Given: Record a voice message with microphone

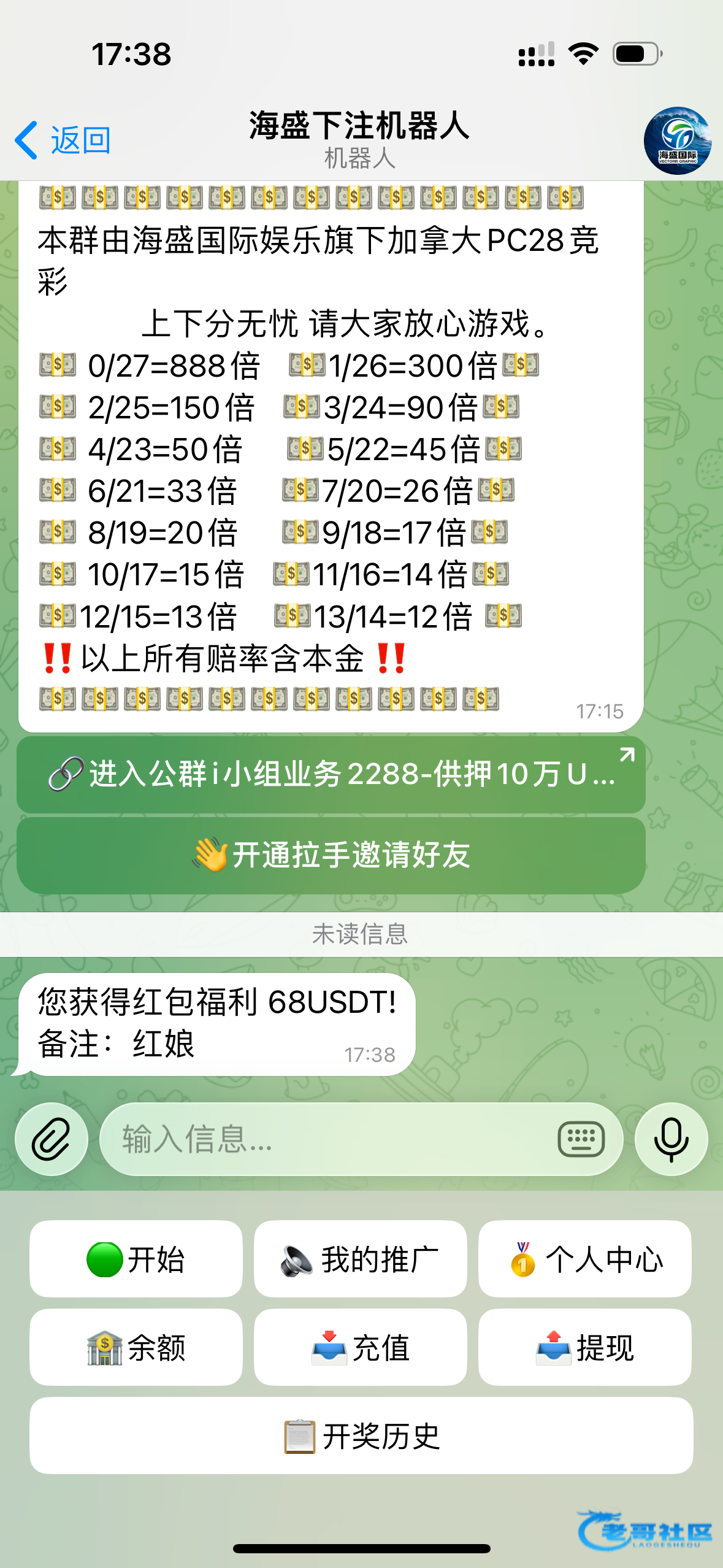Looking at the screenshot, I should (671, 1139).
